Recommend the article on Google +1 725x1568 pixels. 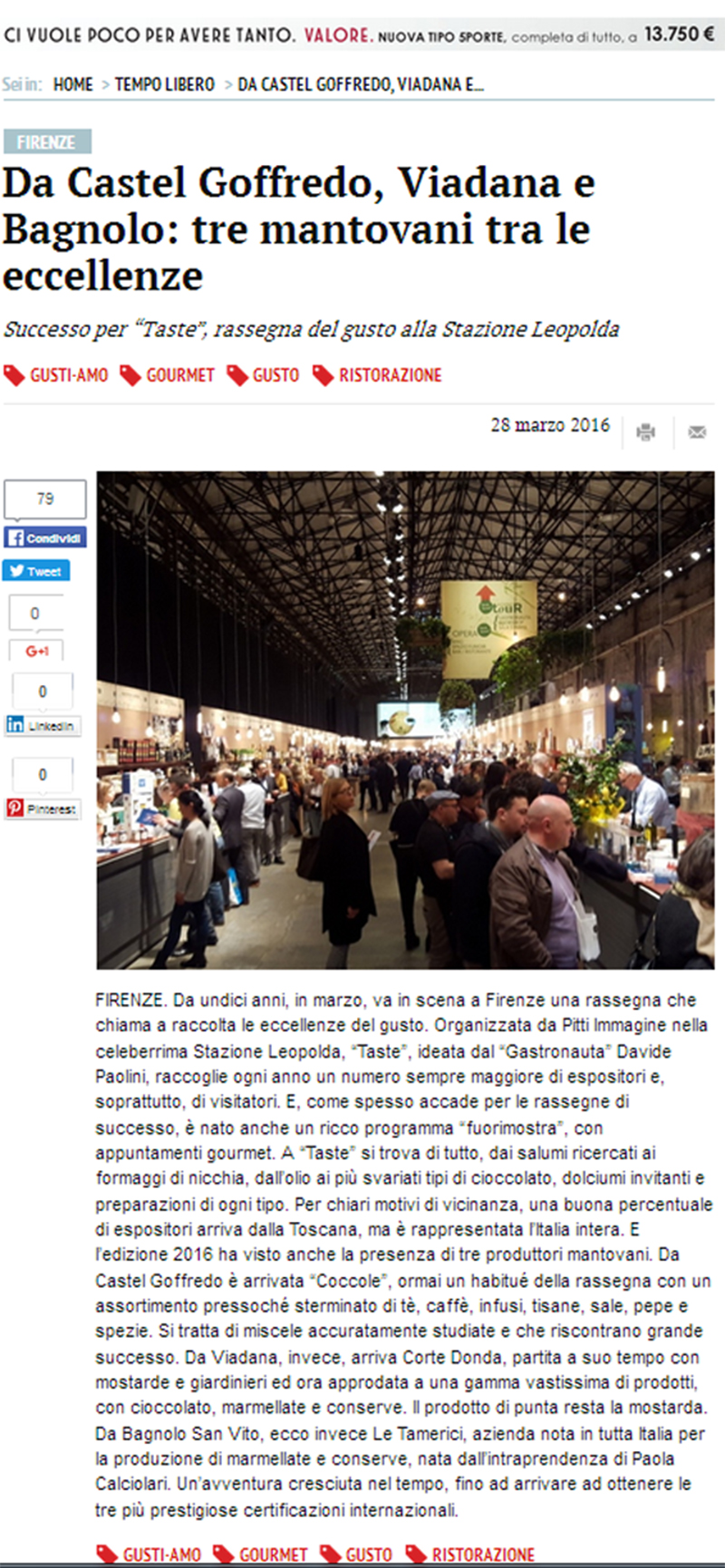[x=36, y=651]
